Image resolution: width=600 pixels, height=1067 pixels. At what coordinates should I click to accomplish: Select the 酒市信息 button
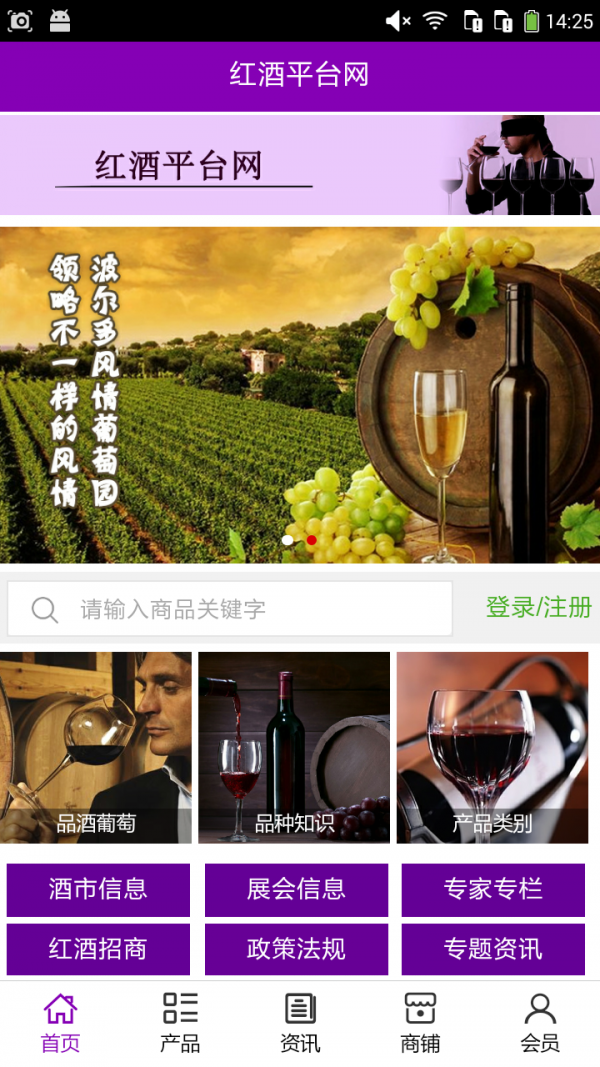98,889
